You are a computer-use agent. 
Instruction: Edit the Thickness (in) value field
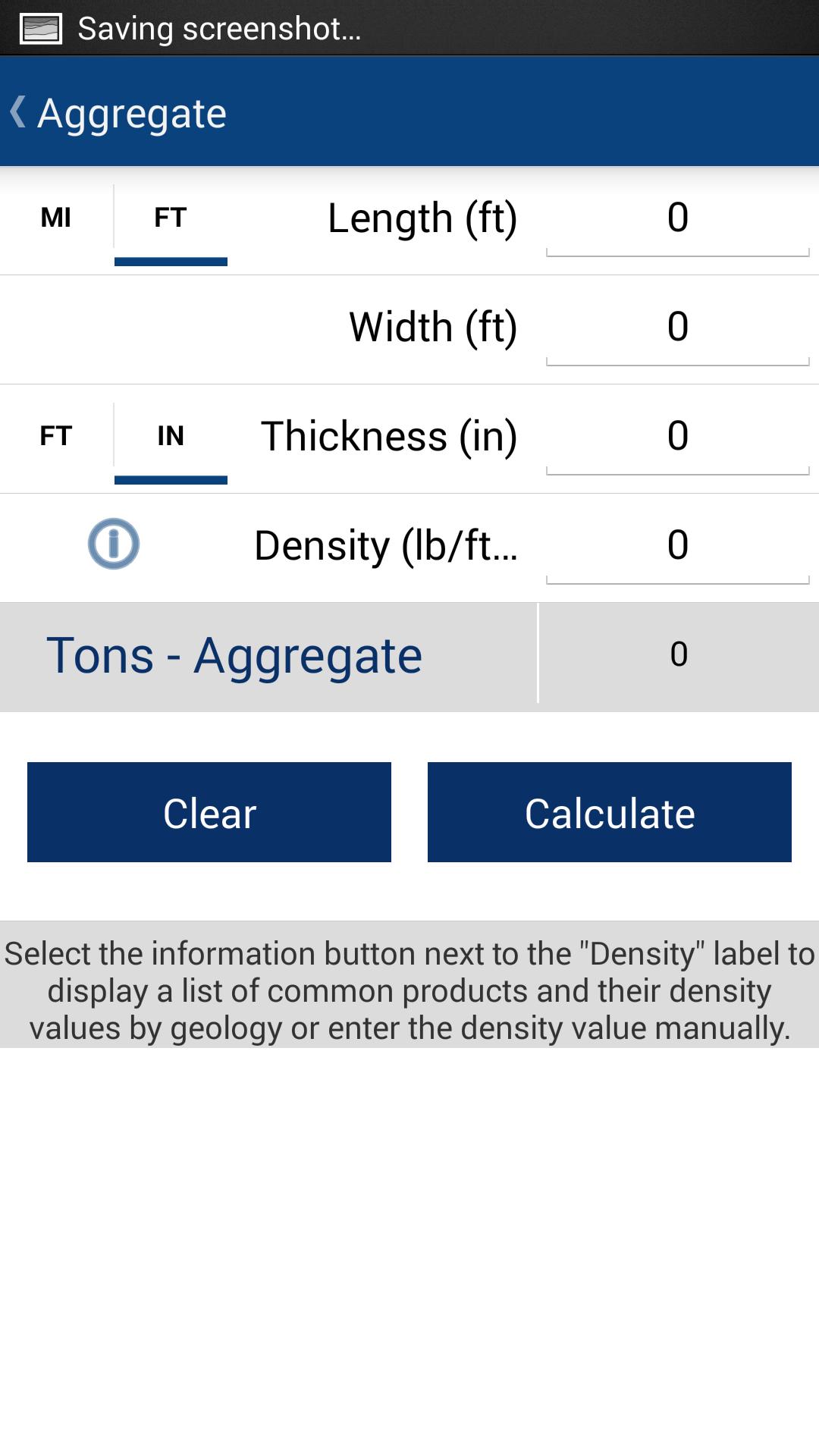click(677, 438)
